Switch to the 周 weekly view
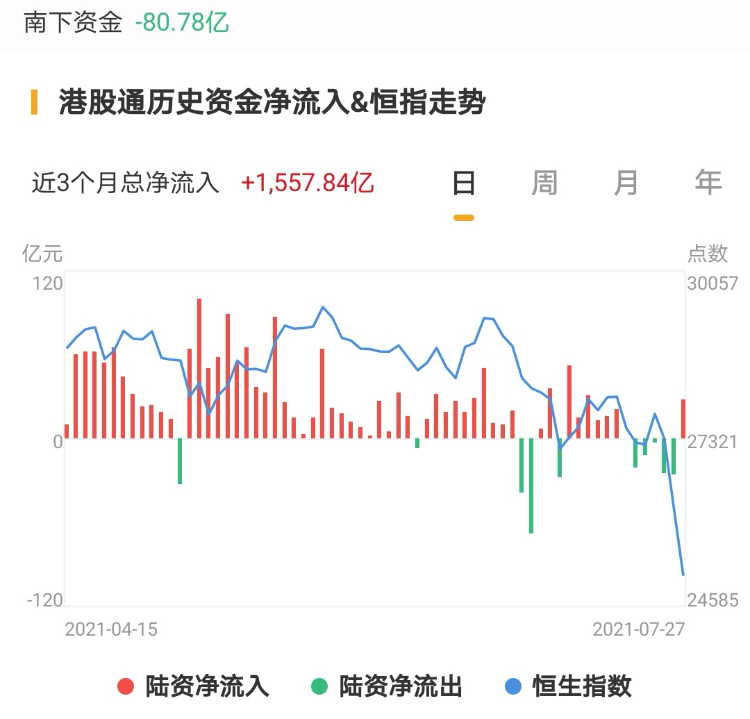Viewport: 750px width, 719px height. 545,183
